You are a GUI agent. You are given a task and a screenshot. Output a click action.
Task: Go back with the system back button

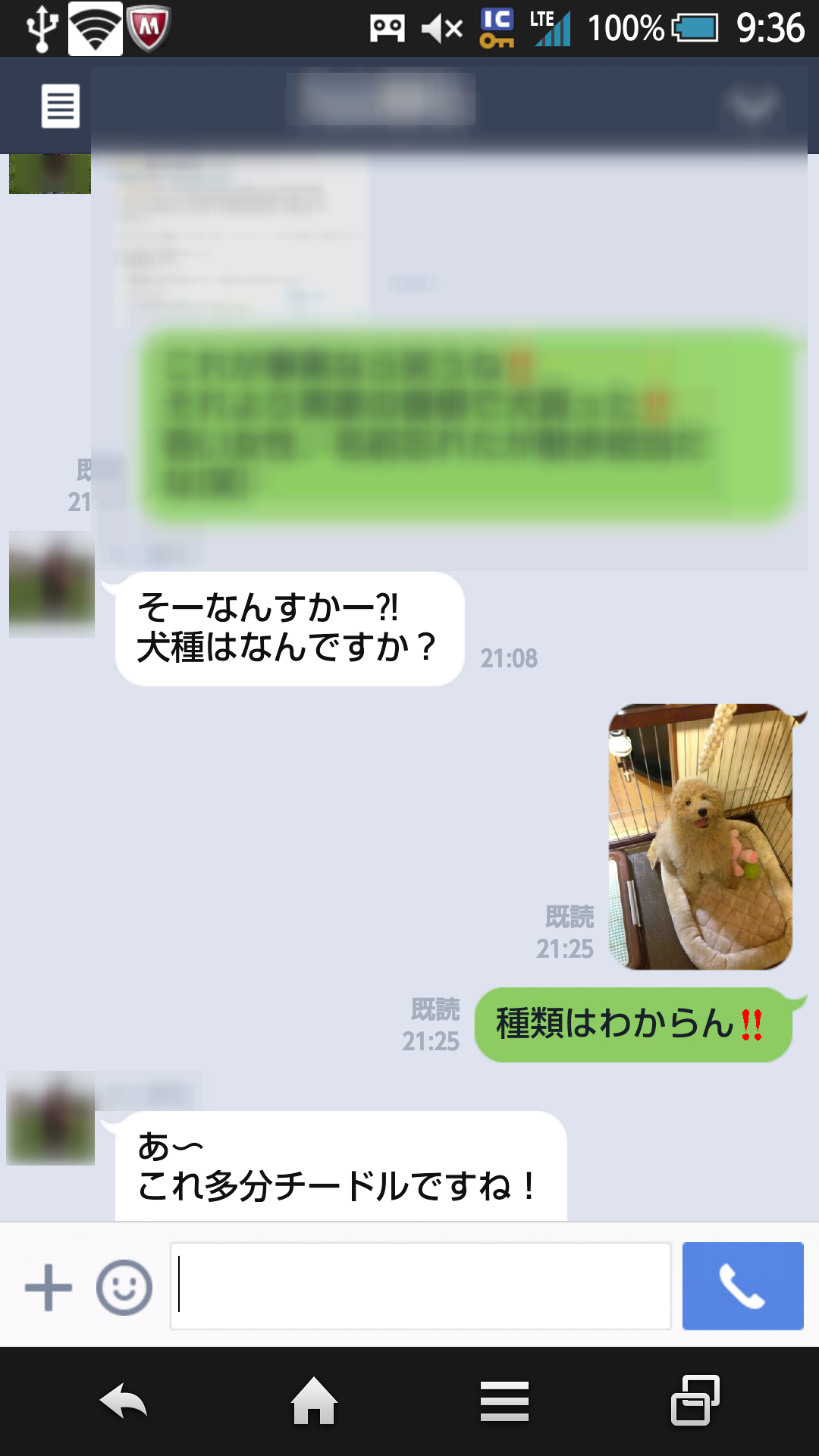pyautogui.click(x=124, y=1401)
